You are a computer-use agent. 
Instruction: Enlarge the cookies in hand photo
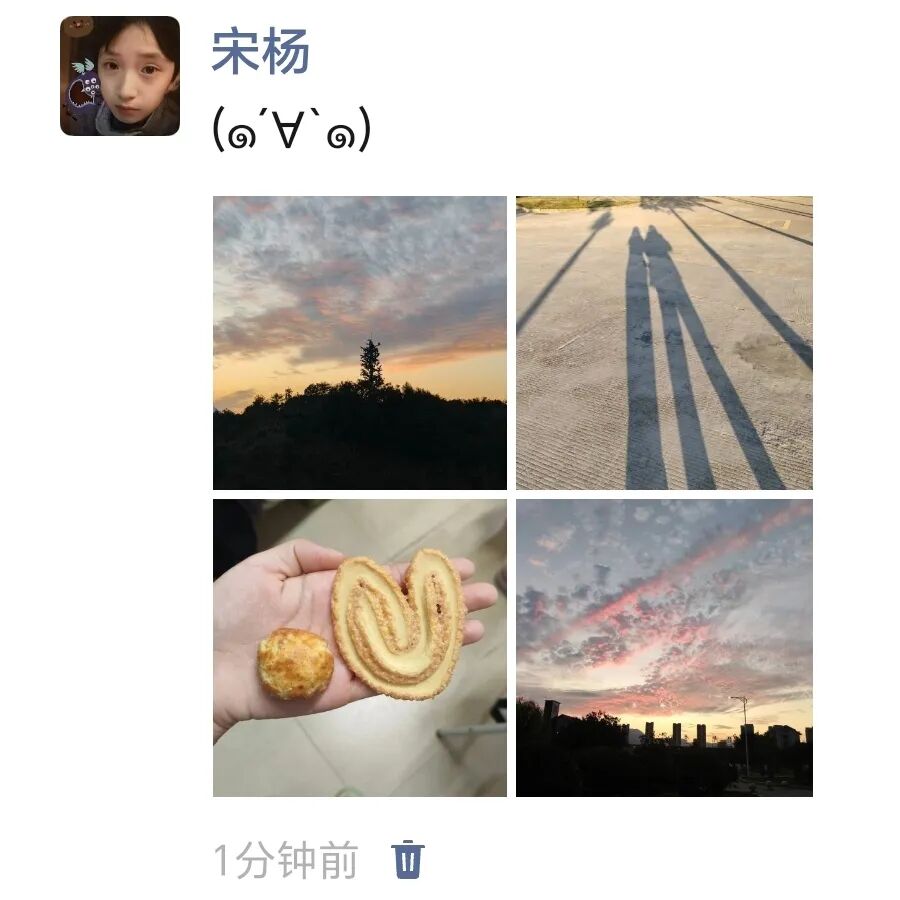click(x=360, y=648)
